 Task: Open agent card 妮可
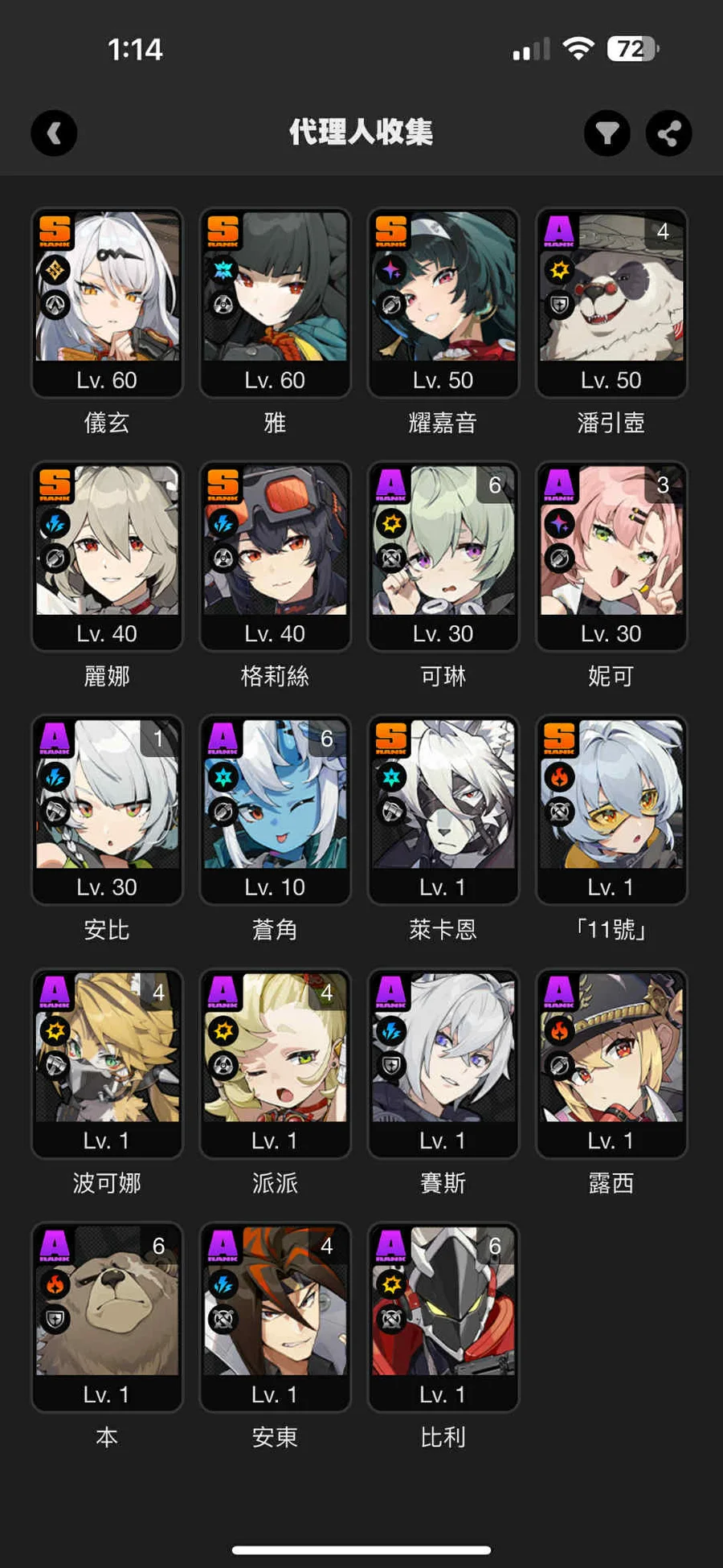(611, 555)
